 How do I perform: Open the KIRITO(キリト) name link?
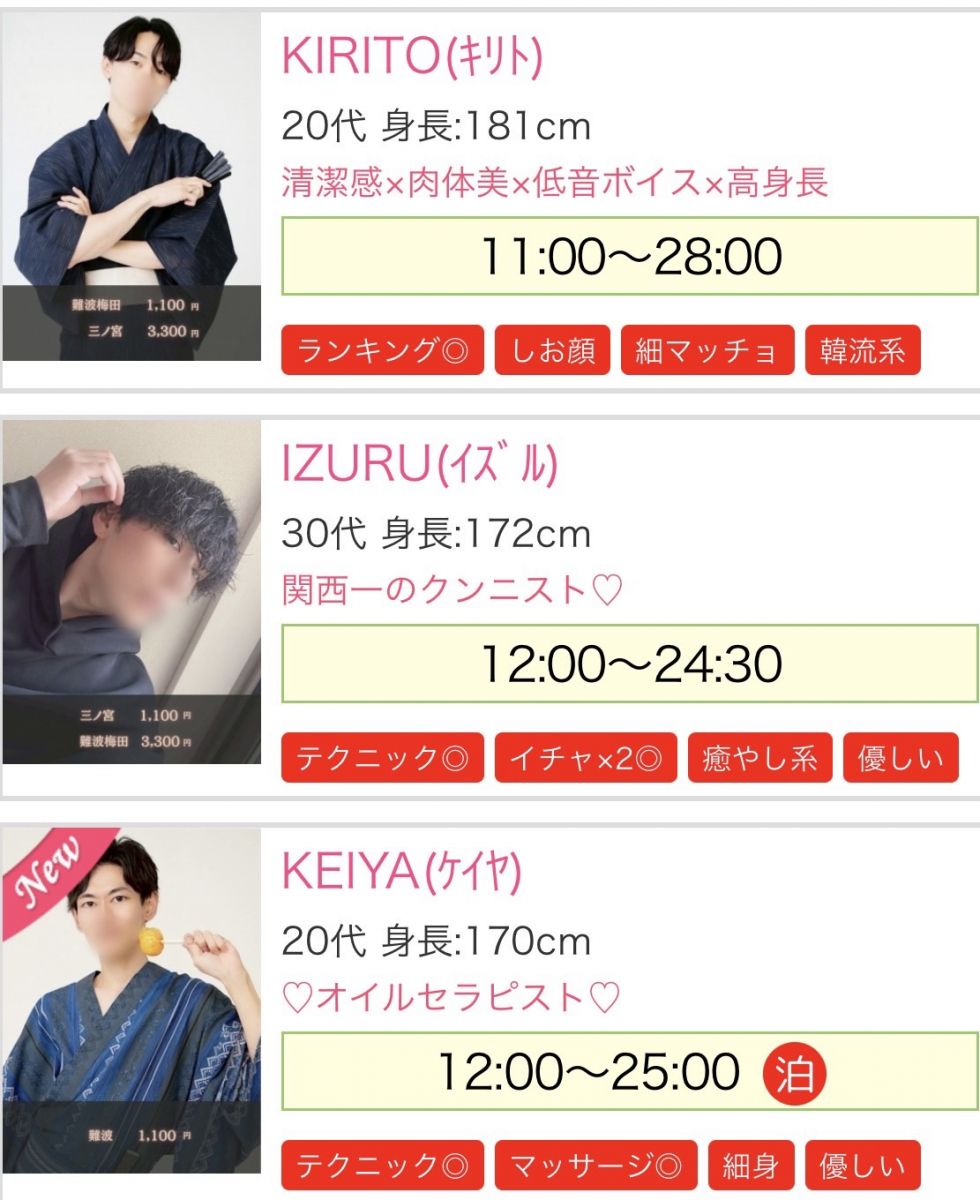click(x=412, y=58)
